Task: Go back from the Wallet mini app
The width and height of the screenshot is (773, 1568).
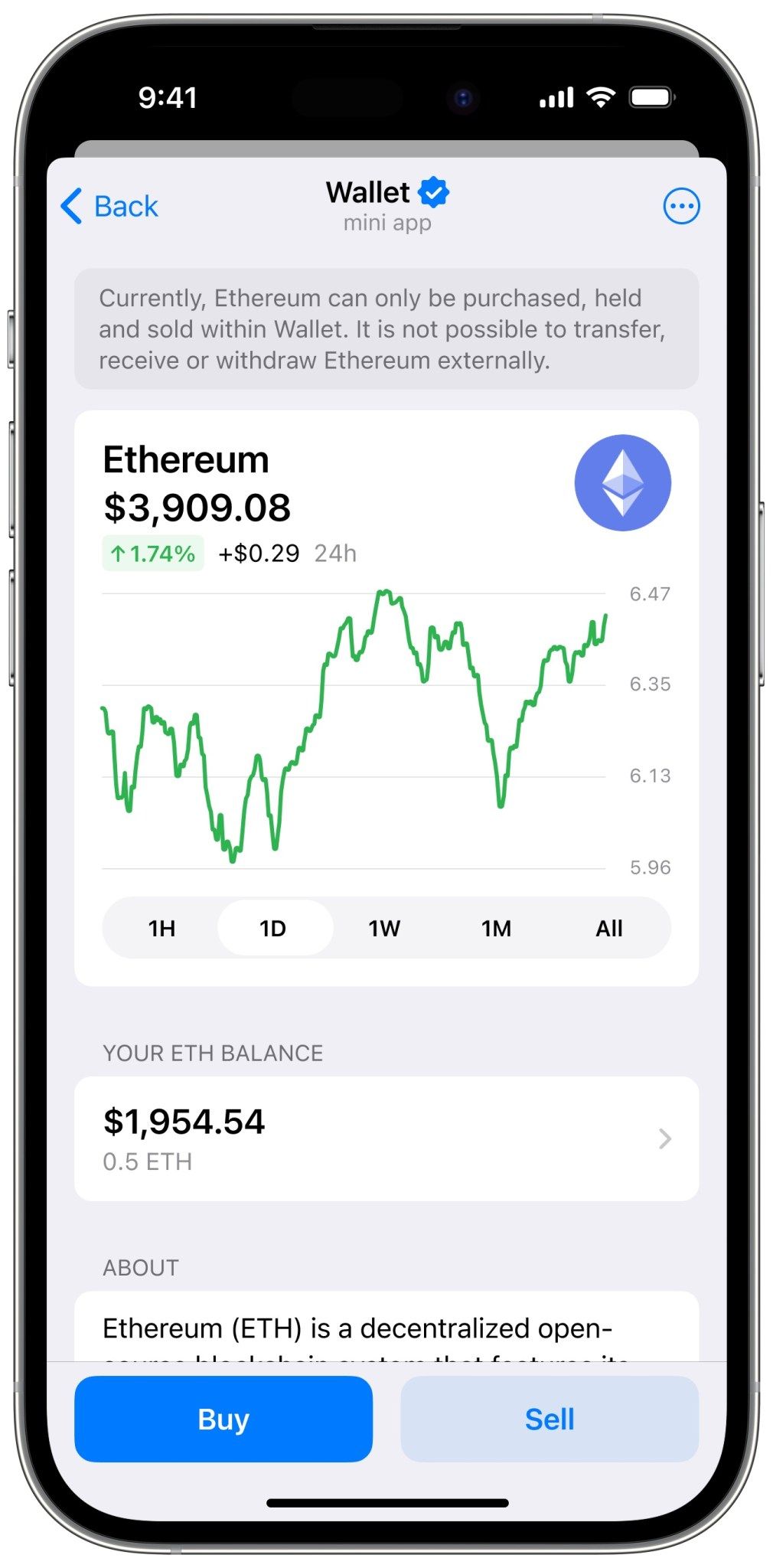Action: (110, 206)
